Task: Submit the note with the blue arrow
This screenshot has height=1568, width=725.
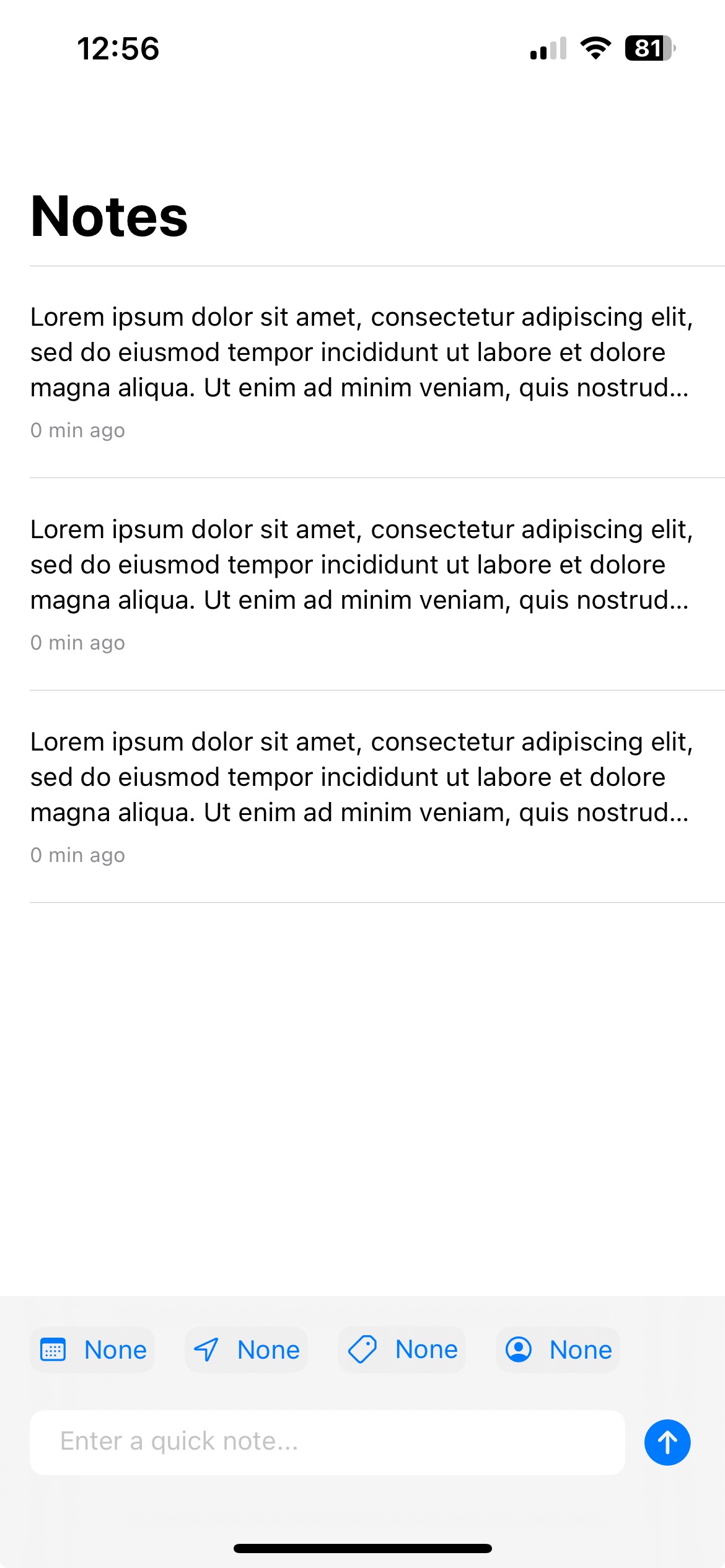Action: point(667,1442)
